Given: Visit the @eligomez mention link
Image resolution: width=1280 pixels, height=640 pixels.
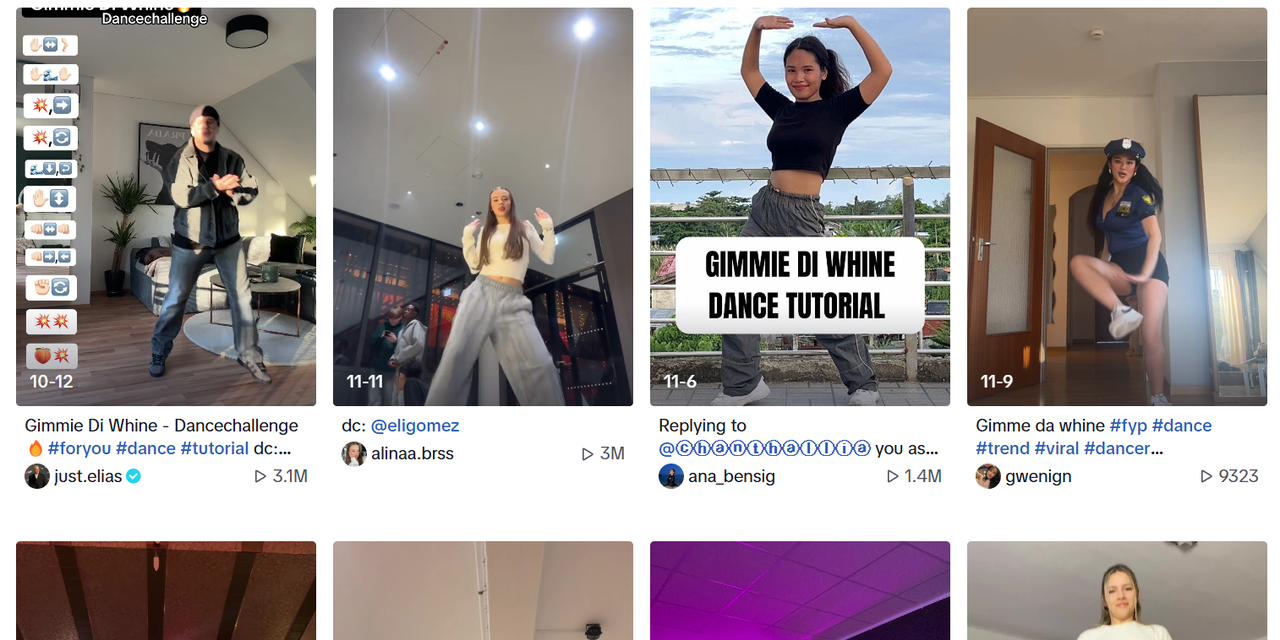Looking at the screenshot, I should coord(415,426).
